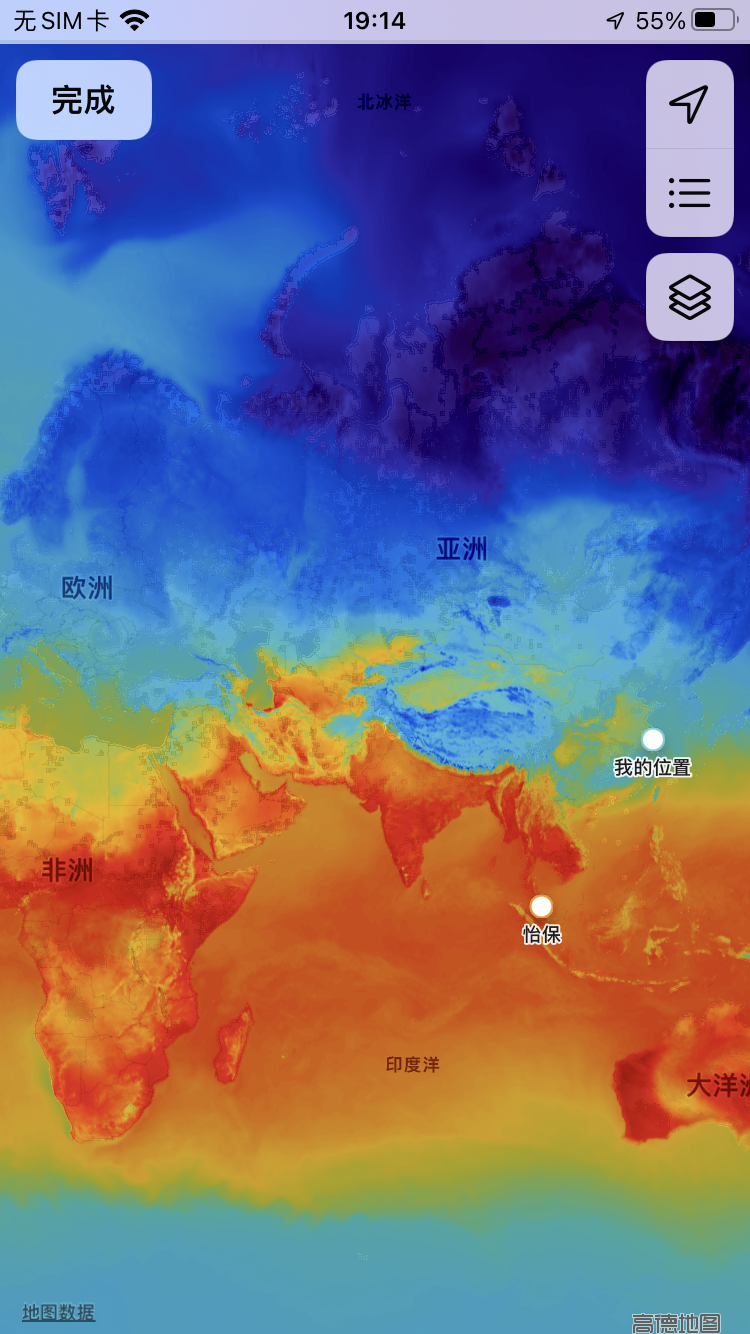Open the city list
This screenshot has width=750, height=1334.
tap(689, 192)
